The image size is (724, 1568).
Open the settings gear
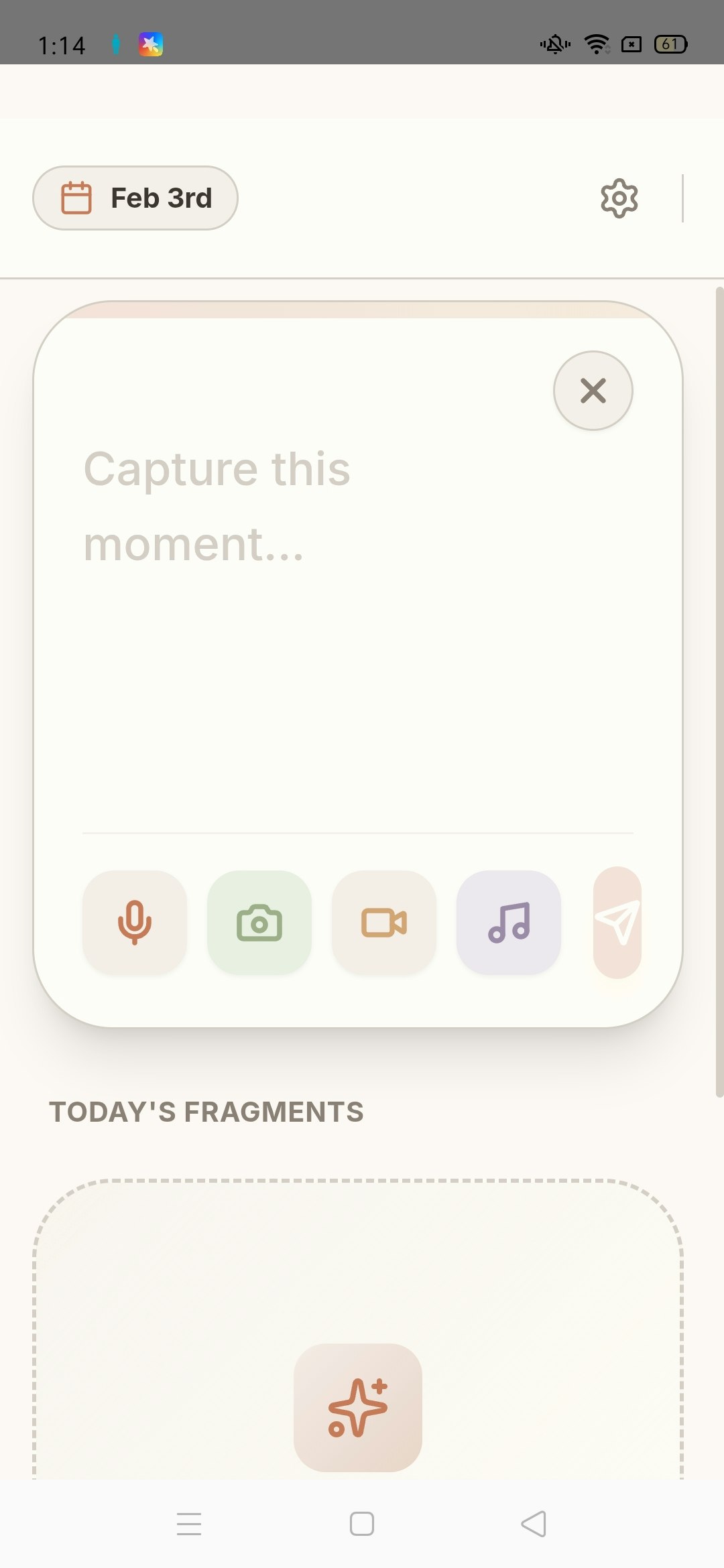[x=619, y=198]
